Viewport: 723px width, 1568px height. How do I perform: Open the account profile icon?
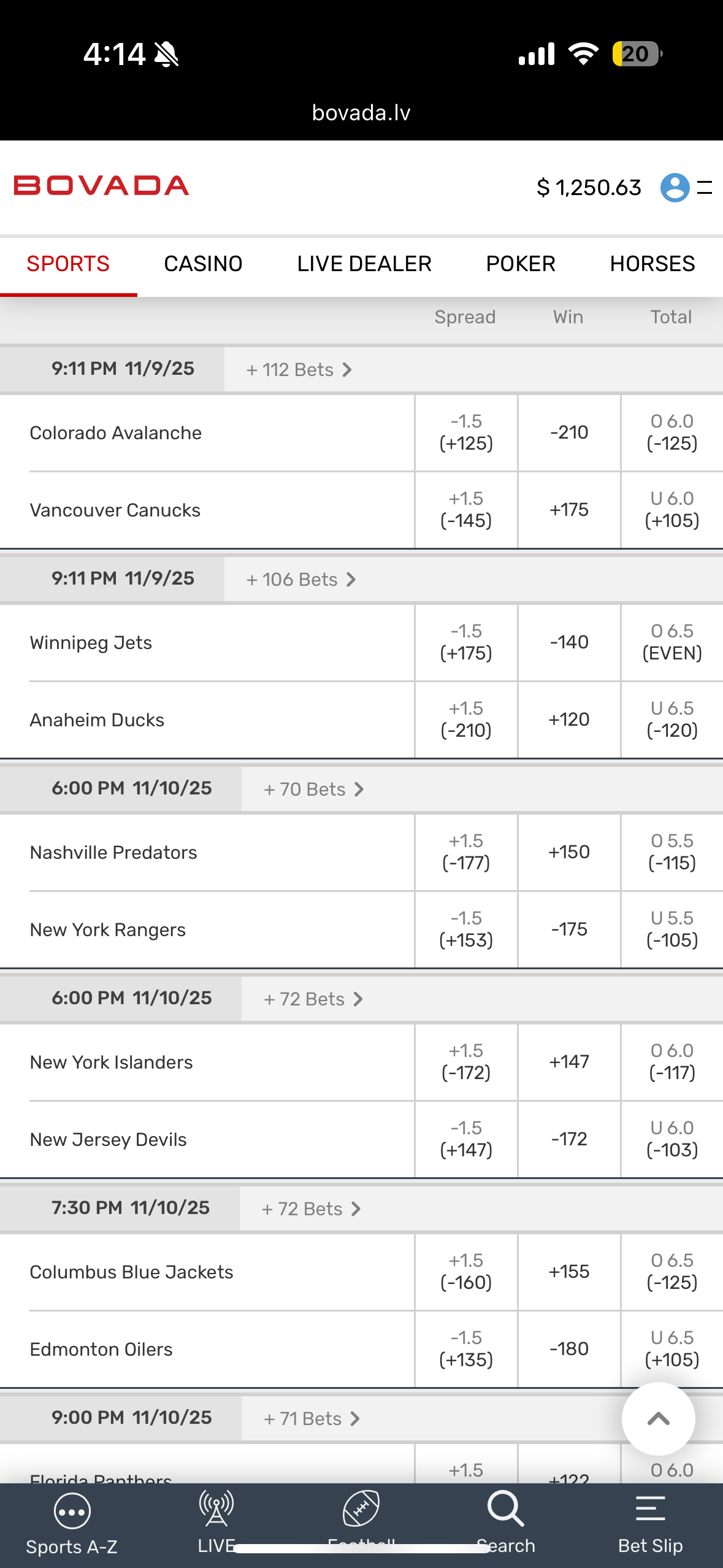(675, 187)
